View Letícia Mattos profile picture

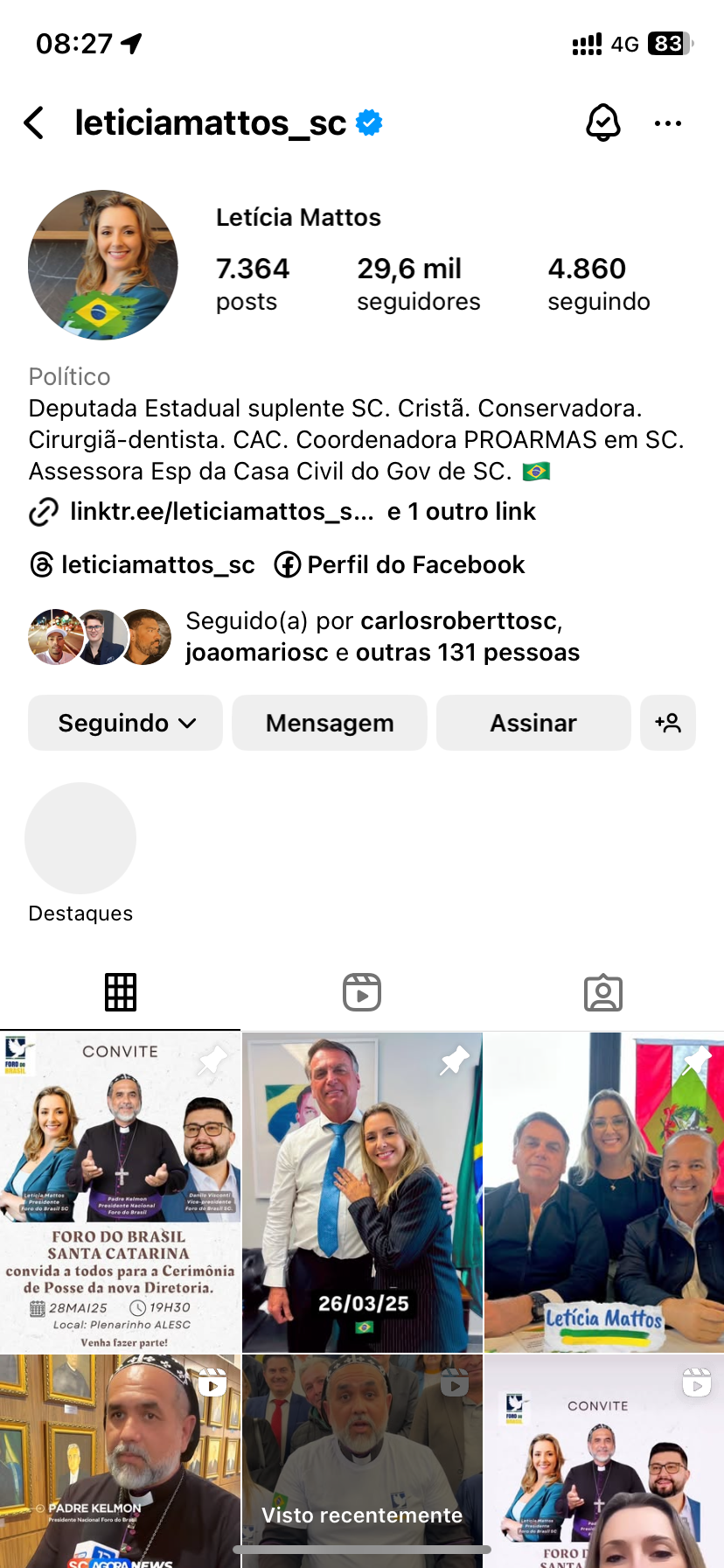pyautogui.click(x=103, y=265)
